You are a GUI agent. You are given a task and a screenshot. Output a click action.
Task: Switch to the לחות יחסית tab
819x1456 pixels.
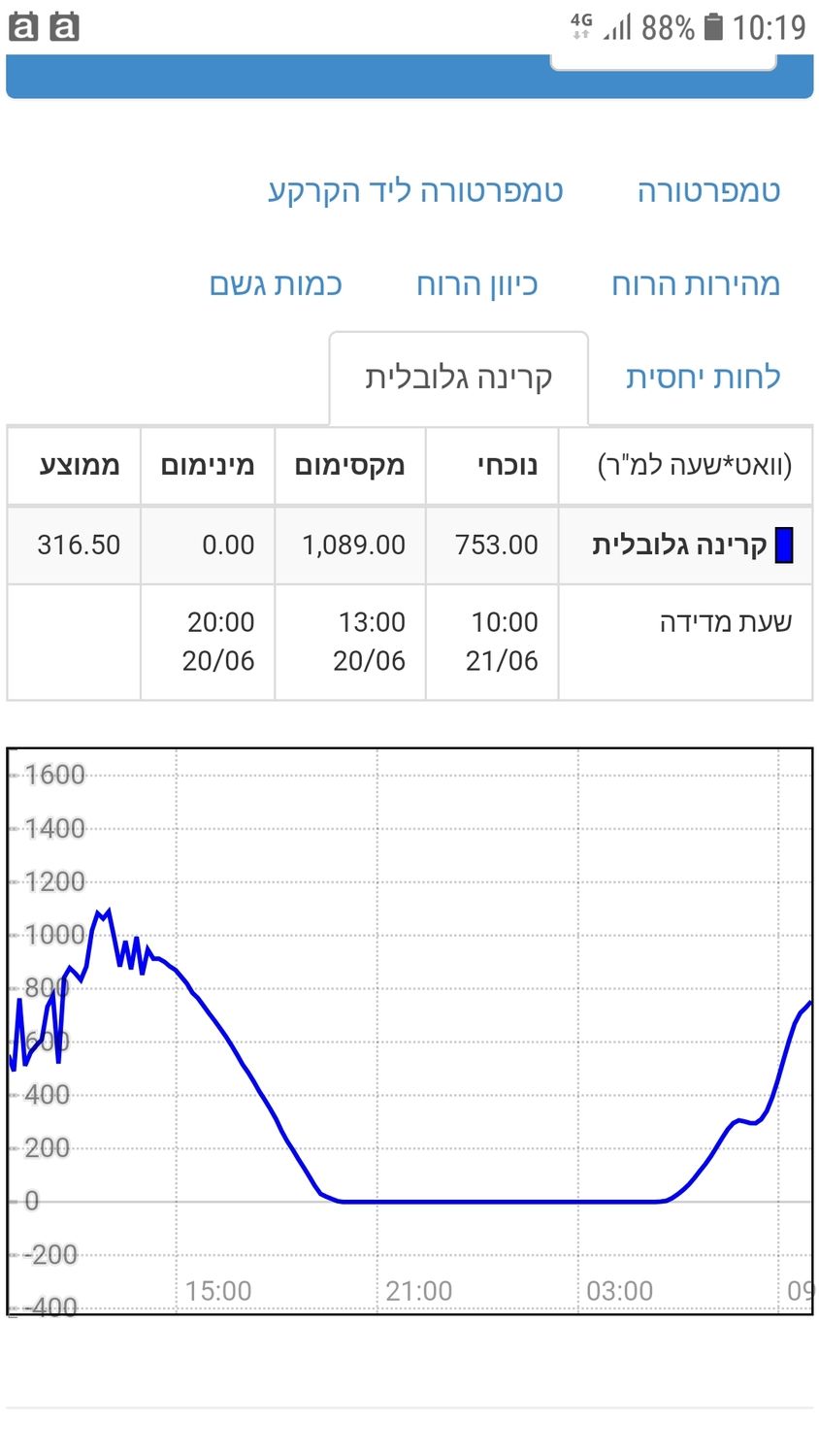[x=703, y=378]
